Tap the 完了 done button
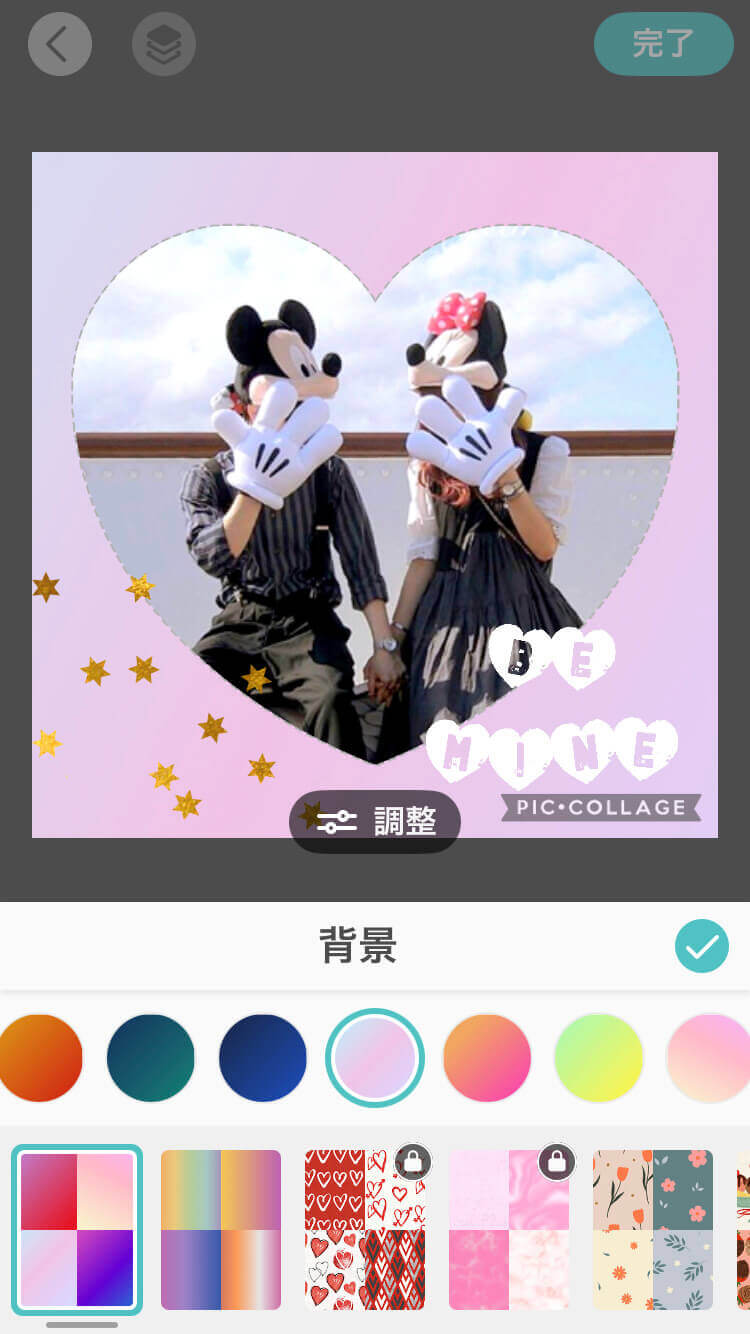This screenshot has width=750, height=1334. (x=663, y=44)
